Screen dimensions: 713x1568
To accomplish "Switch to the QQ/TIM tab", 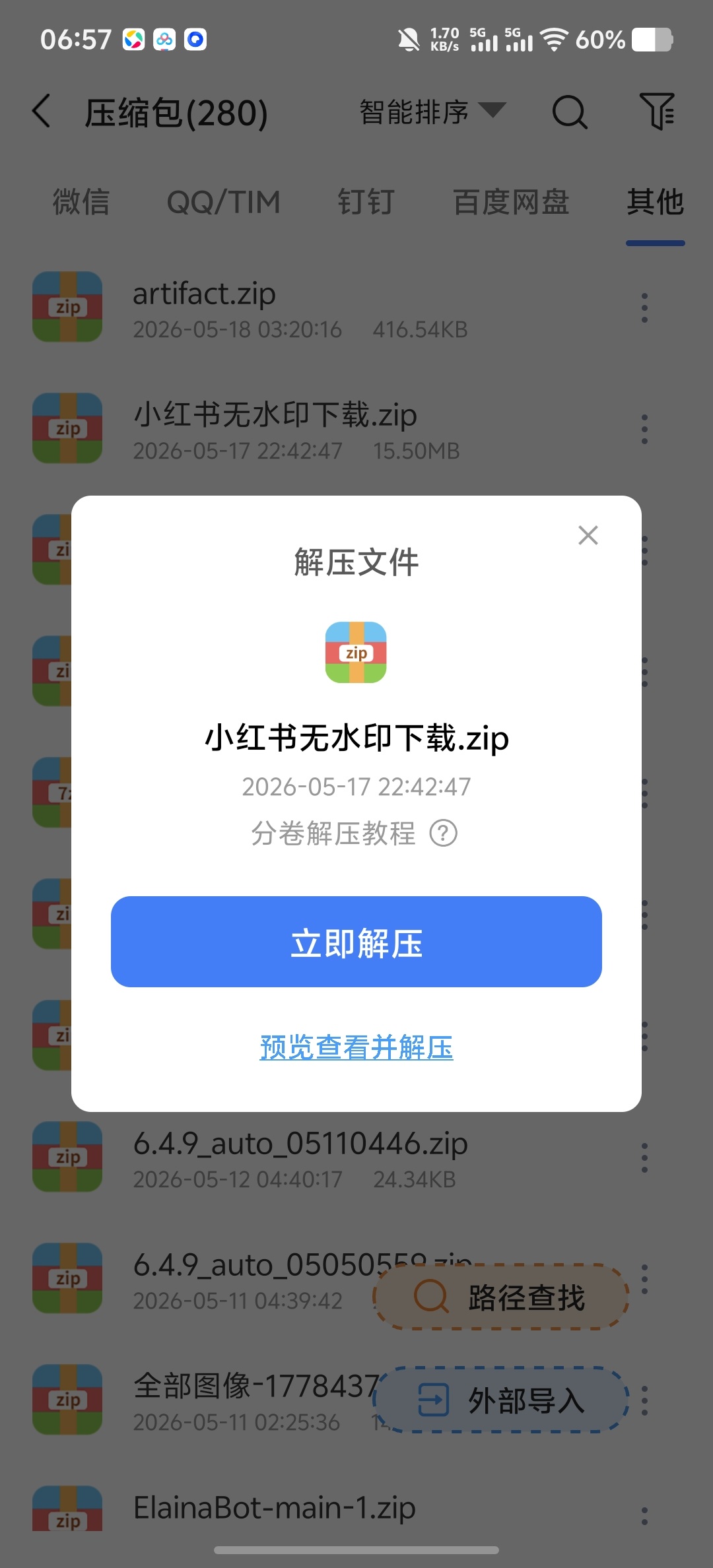I will [x=224, y=202].
